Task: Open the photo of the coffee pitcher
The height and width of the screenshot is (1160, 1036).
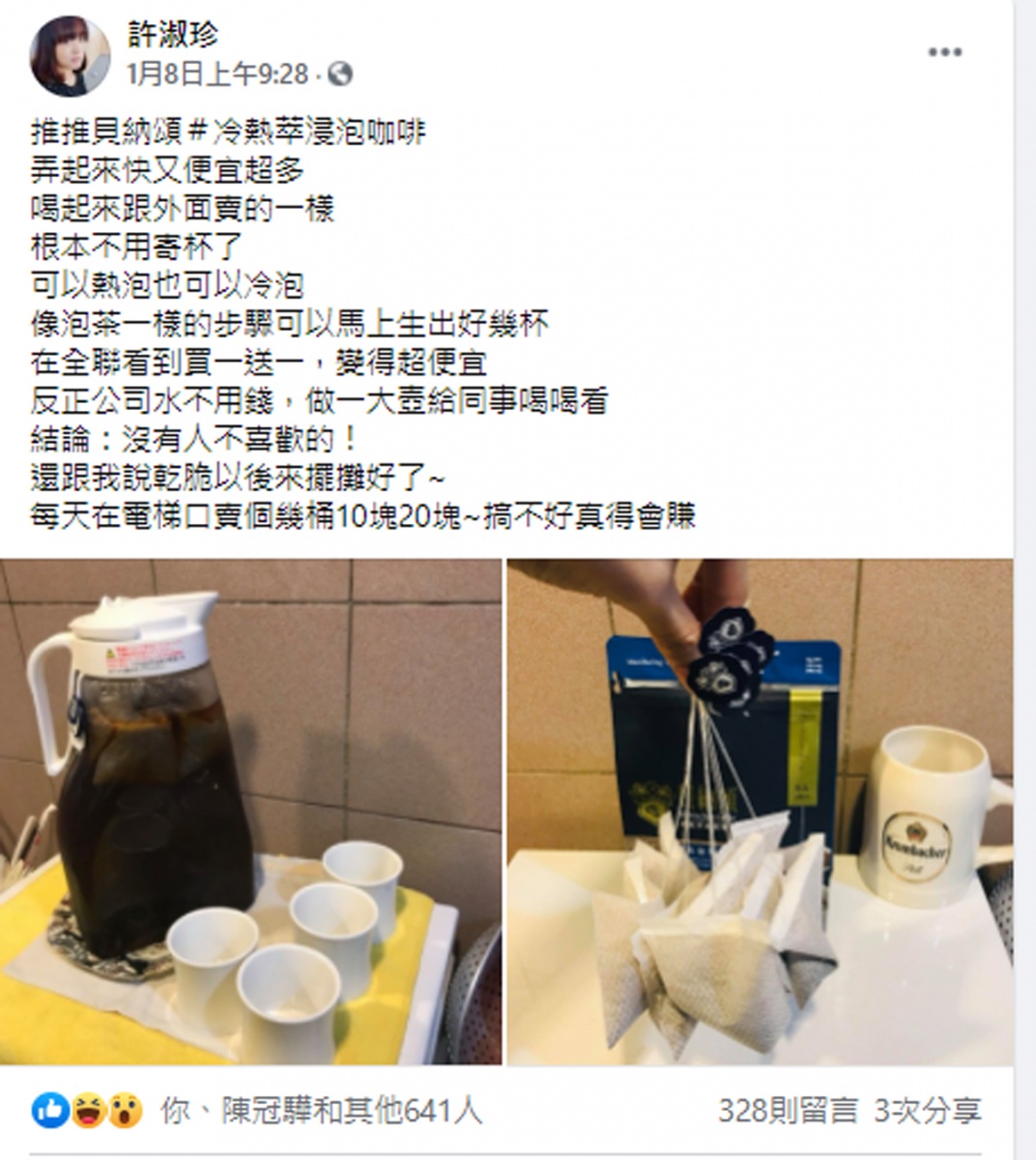Action: (x=251, y=812)
